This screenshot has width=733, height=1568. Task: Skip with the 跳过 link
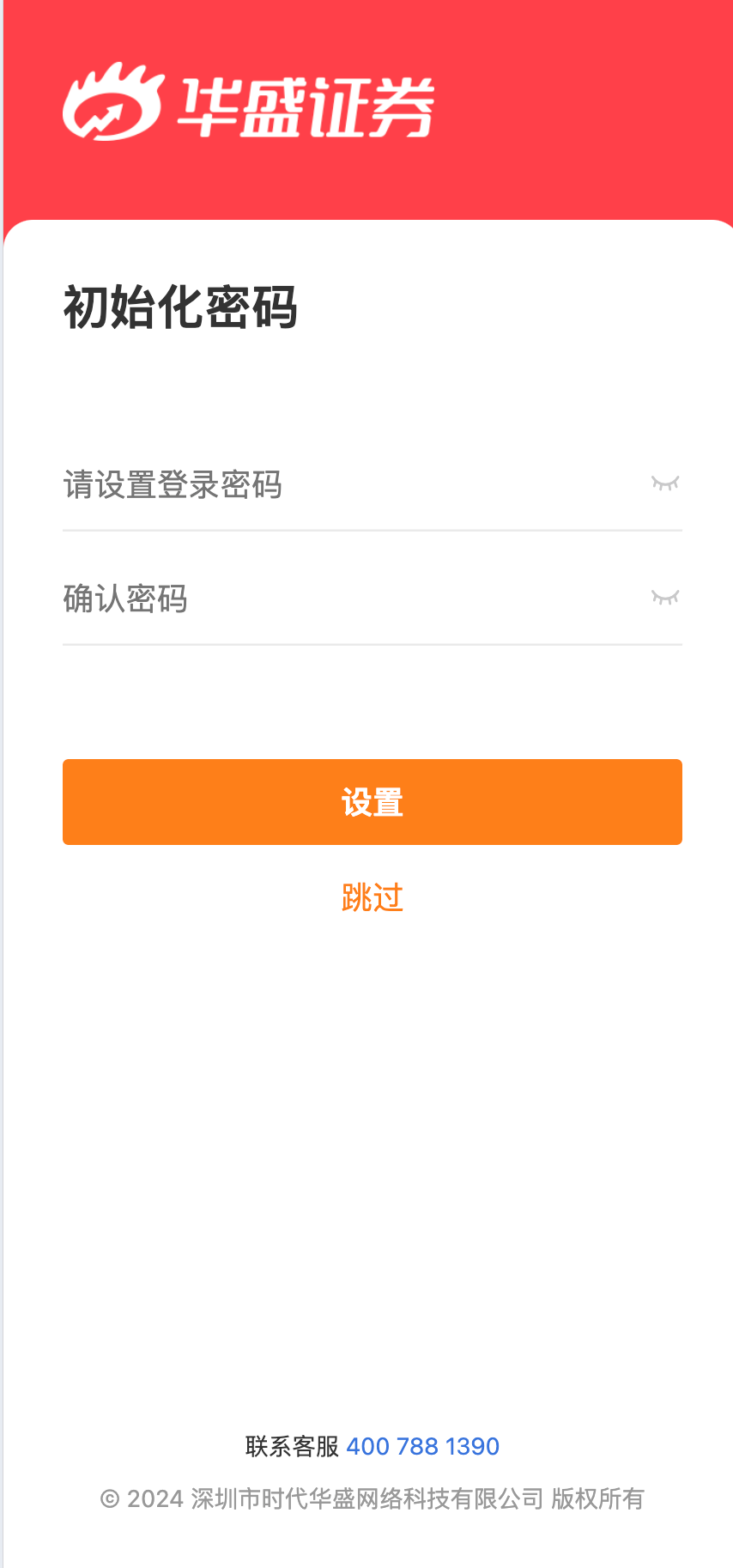click(x=373, y=897)
